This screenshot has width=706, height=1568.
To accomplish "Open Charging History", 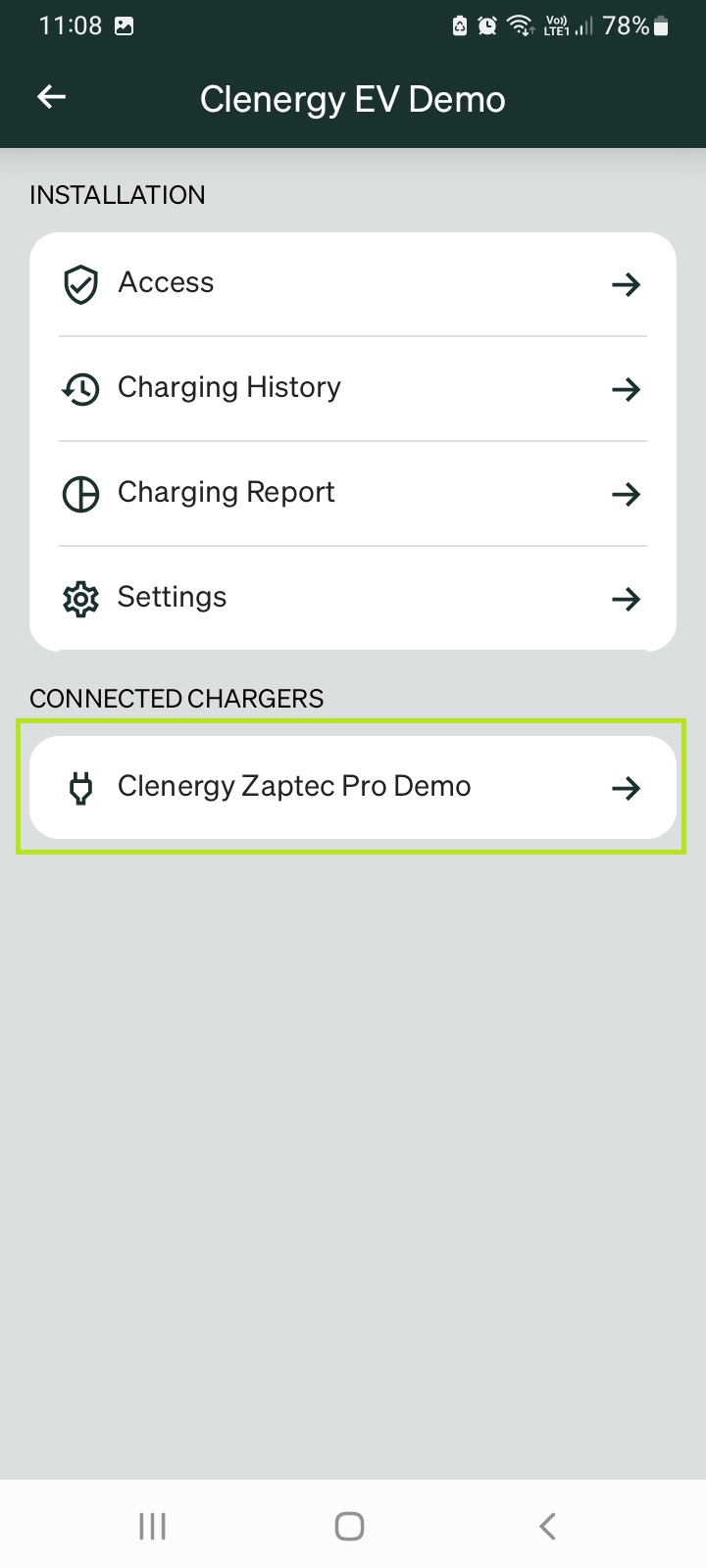I will pyautogui.click(x=353, y=389).
